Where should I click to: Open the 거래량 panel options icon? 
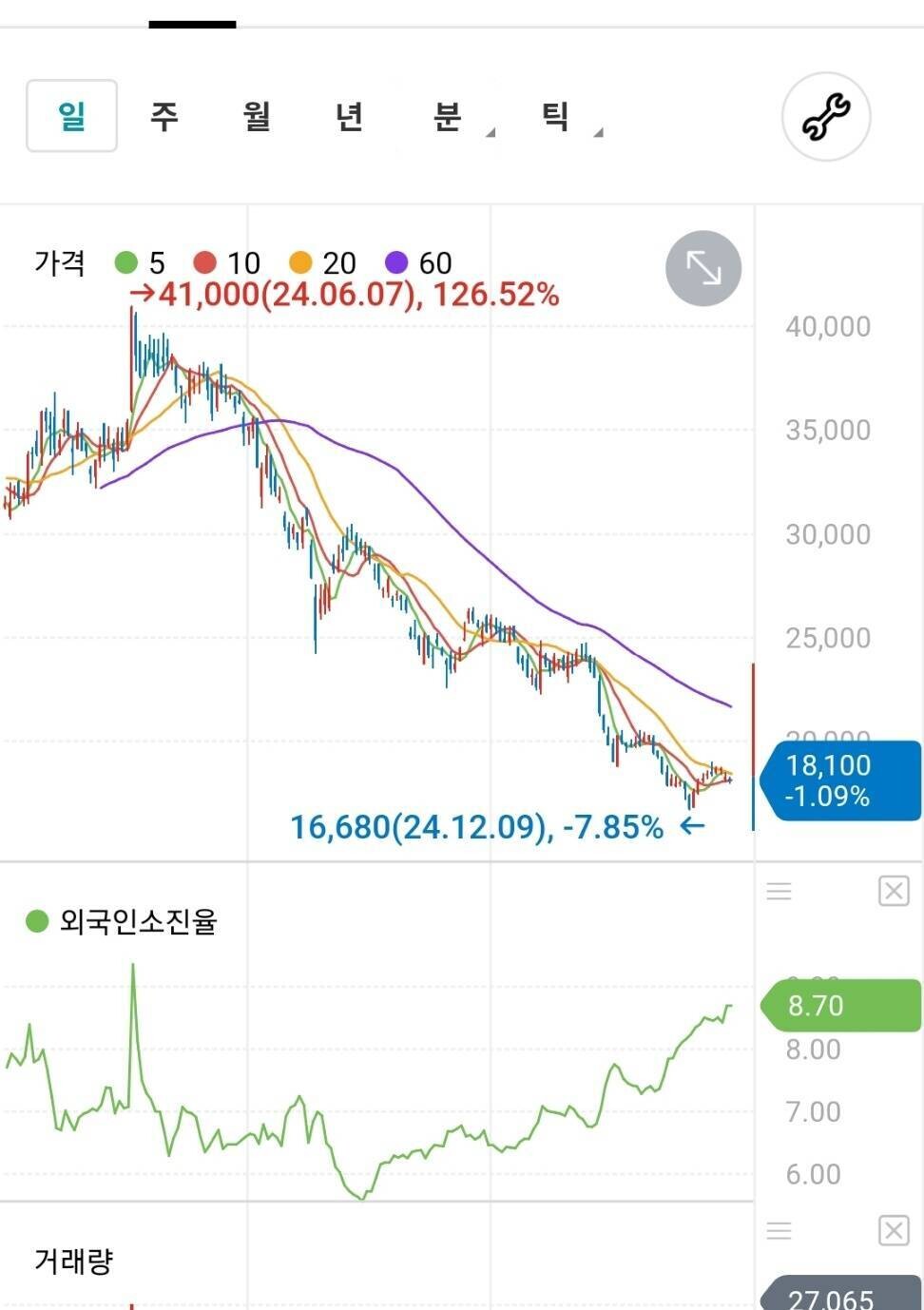pos(779,1229)
